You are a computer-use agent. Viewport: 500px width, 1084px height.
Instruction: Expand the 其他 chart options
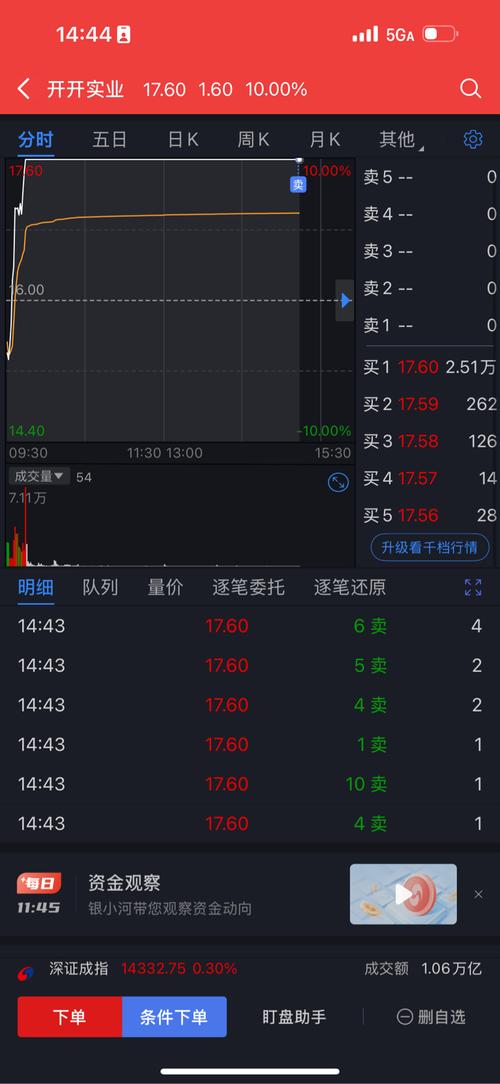(400, 140)
